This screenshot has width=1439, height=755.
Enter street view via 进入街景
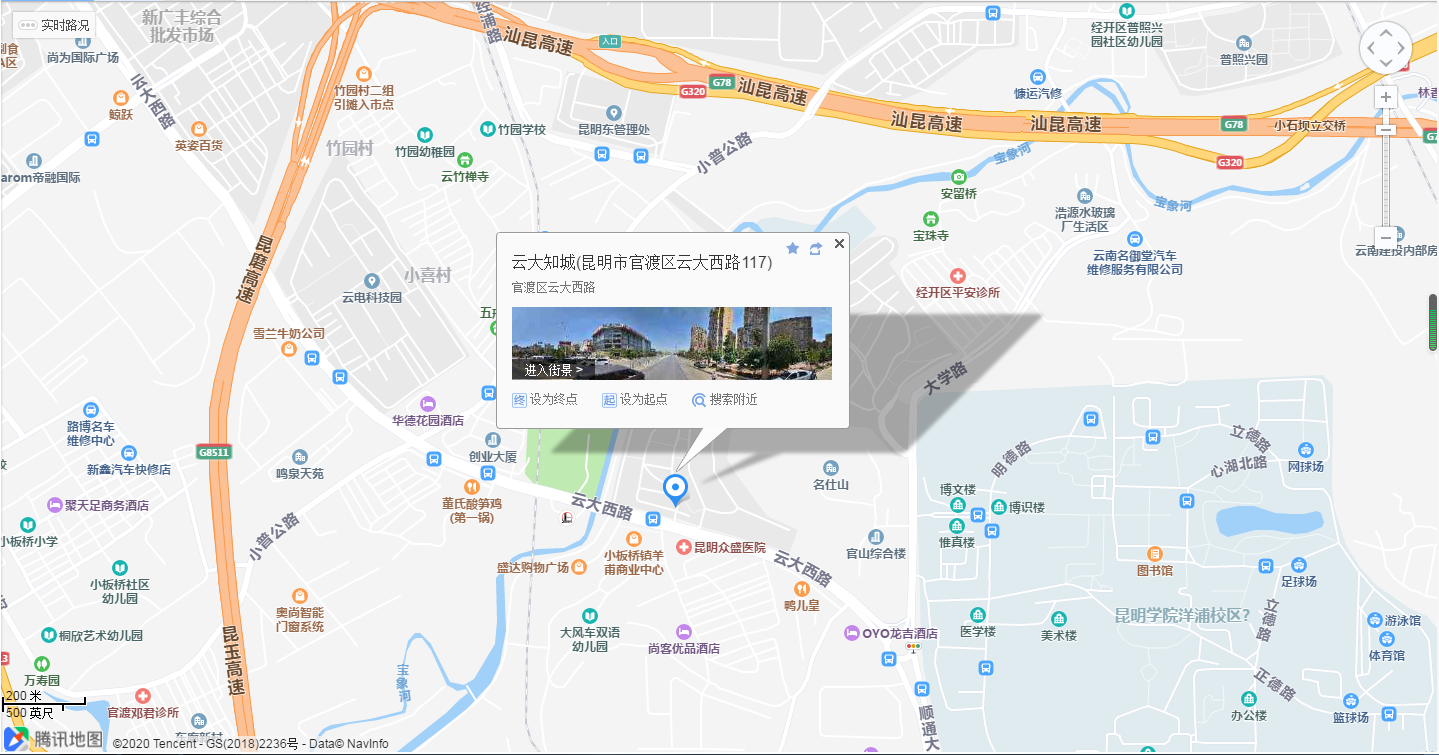[x=553, y=370]
